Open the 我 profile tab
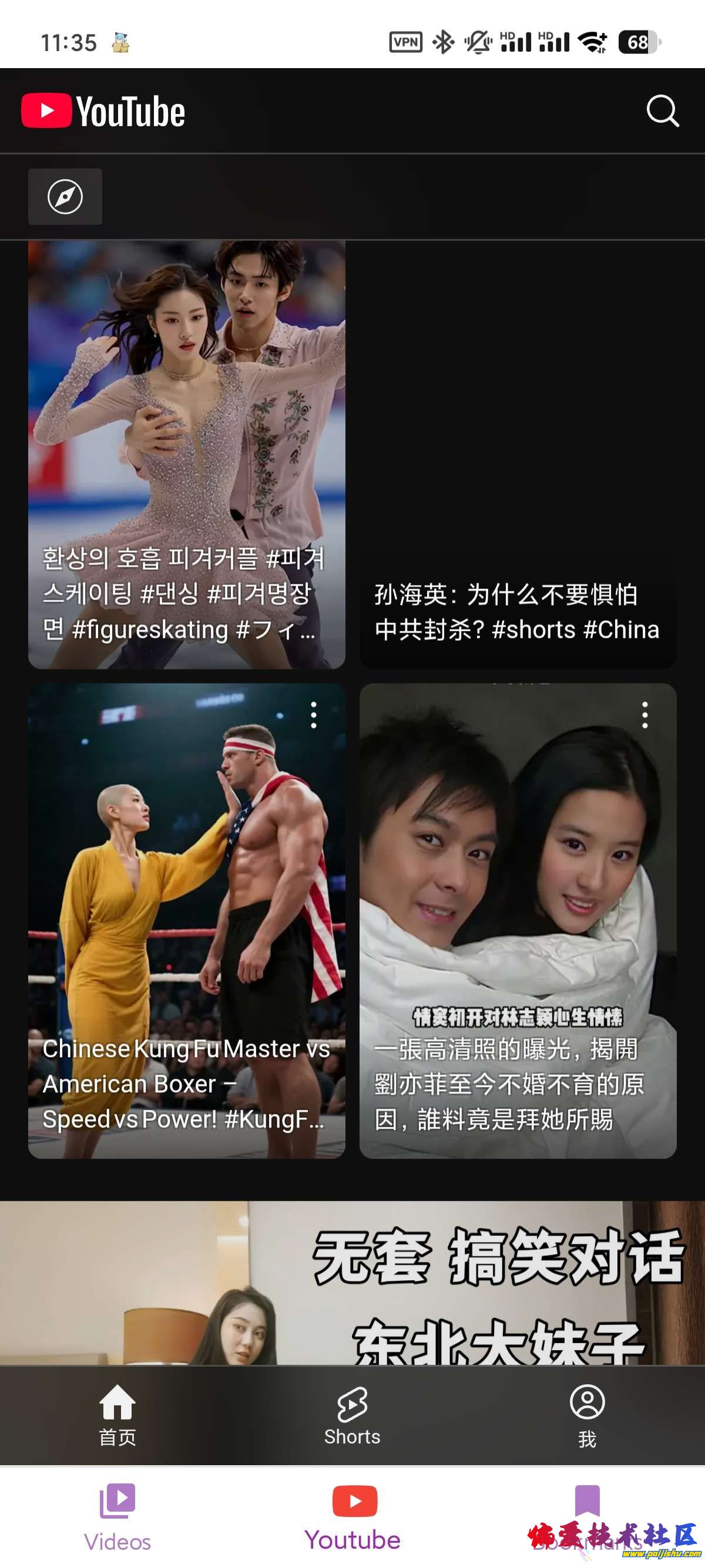 coord(587,1415)
